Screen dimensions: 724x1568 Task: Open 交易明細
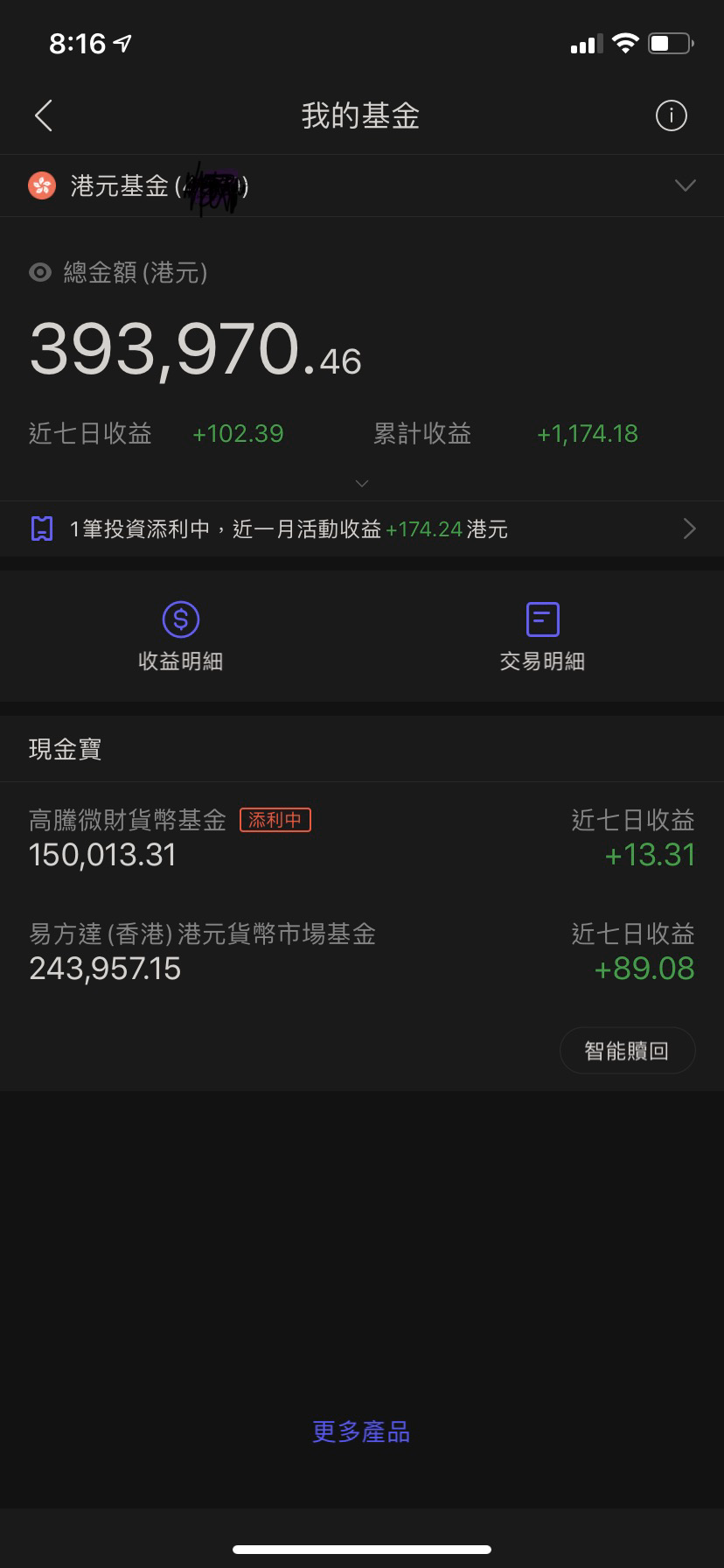pyautogui.click(x=542, y=637)
